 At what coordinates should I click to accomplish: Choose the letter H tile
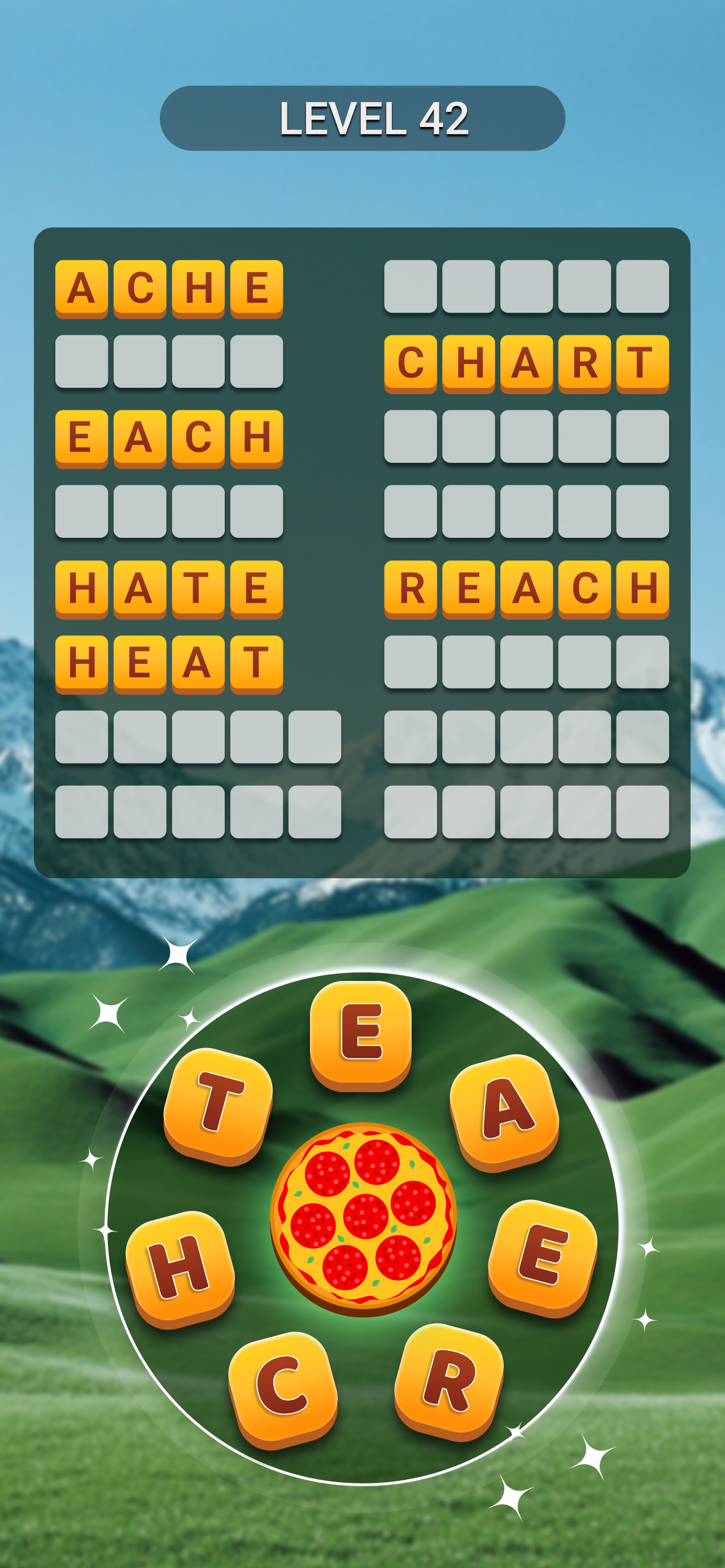coord(180,1268)
